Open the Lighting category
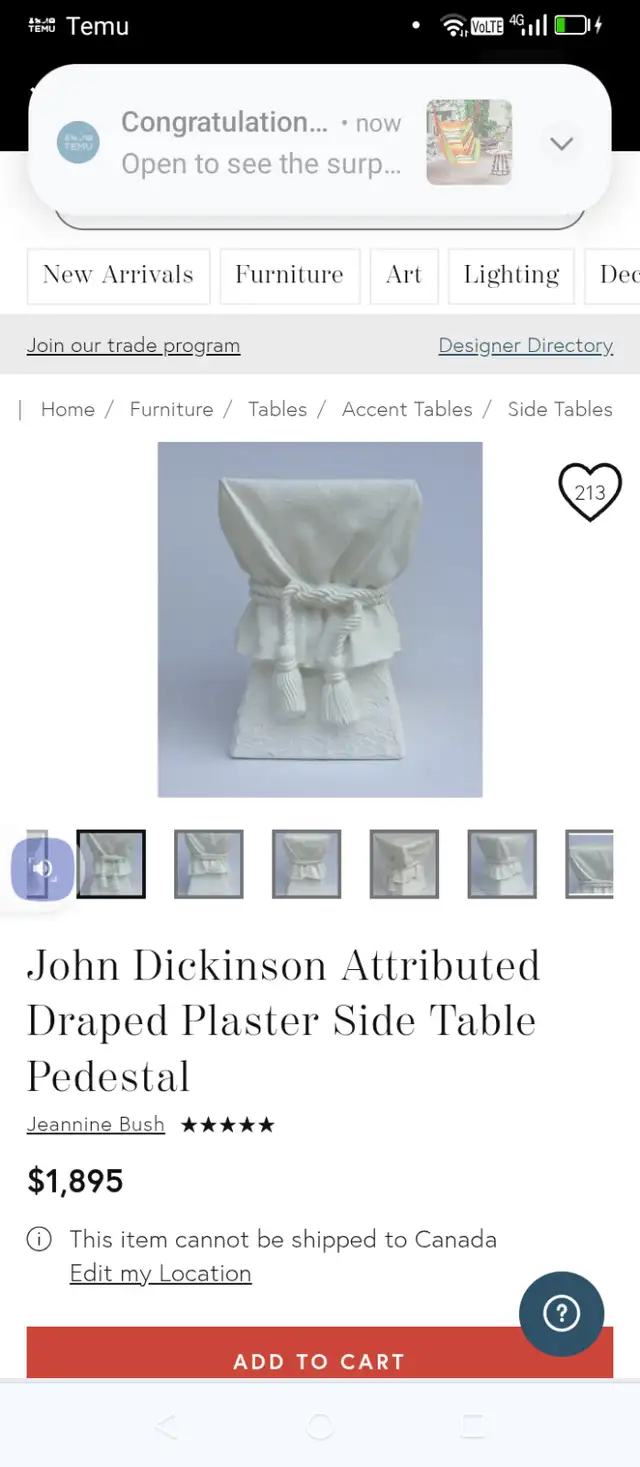Screen dimensions: 640x1467 point(511,275)
